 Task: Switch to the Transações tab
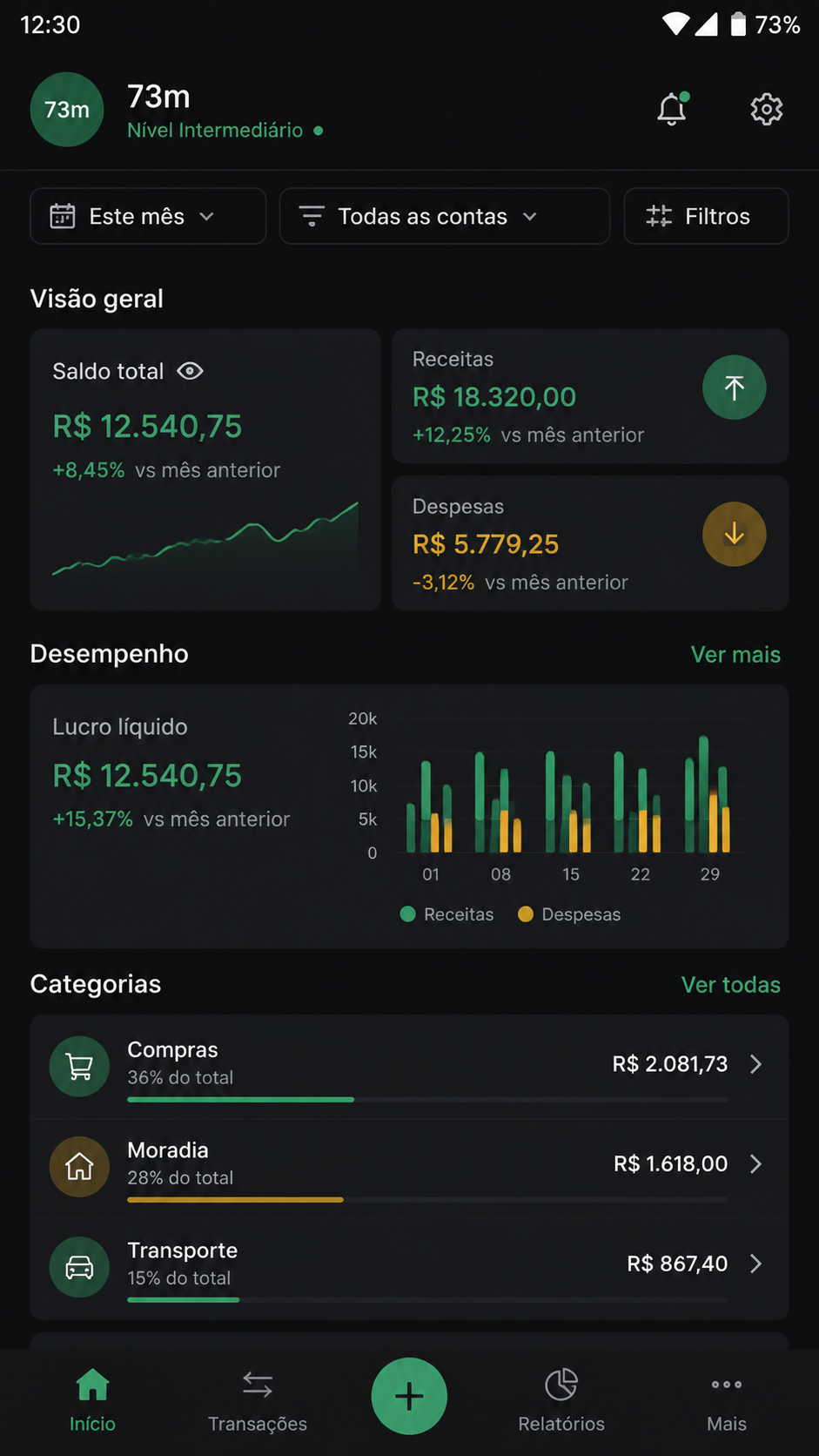[x=258, y=1400]
